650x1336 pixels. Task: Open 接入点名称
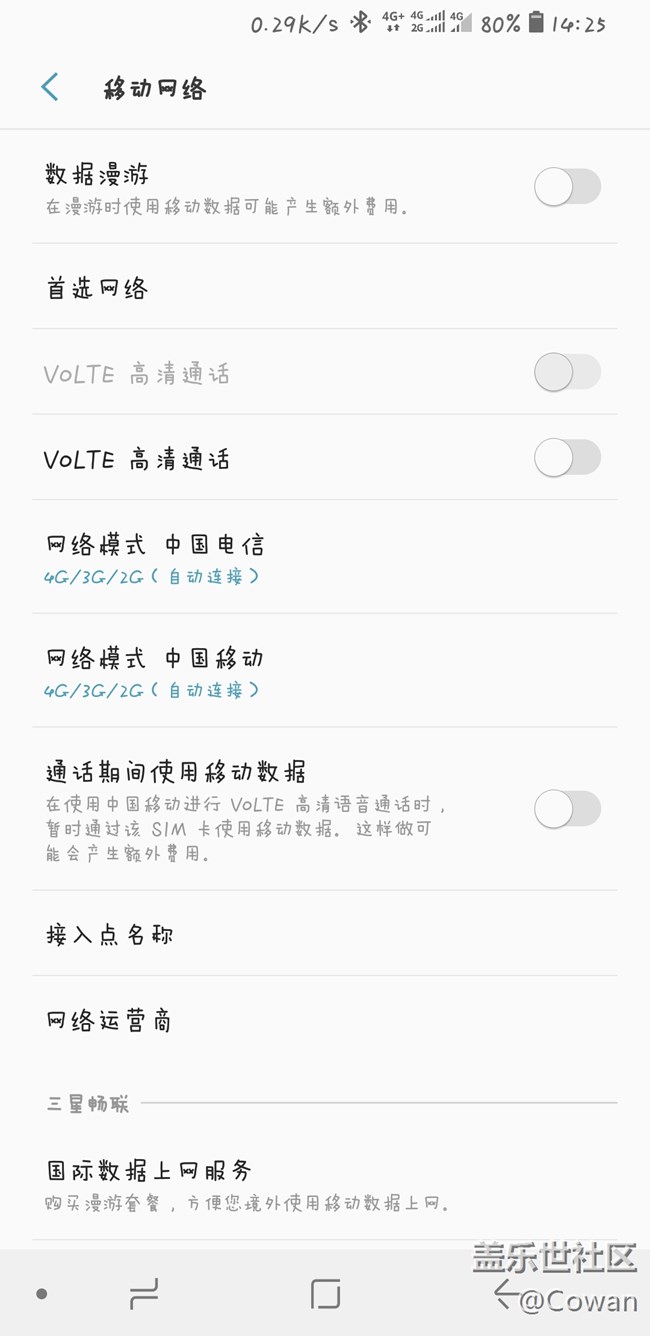pyautogui.click(x=325, y=934)
